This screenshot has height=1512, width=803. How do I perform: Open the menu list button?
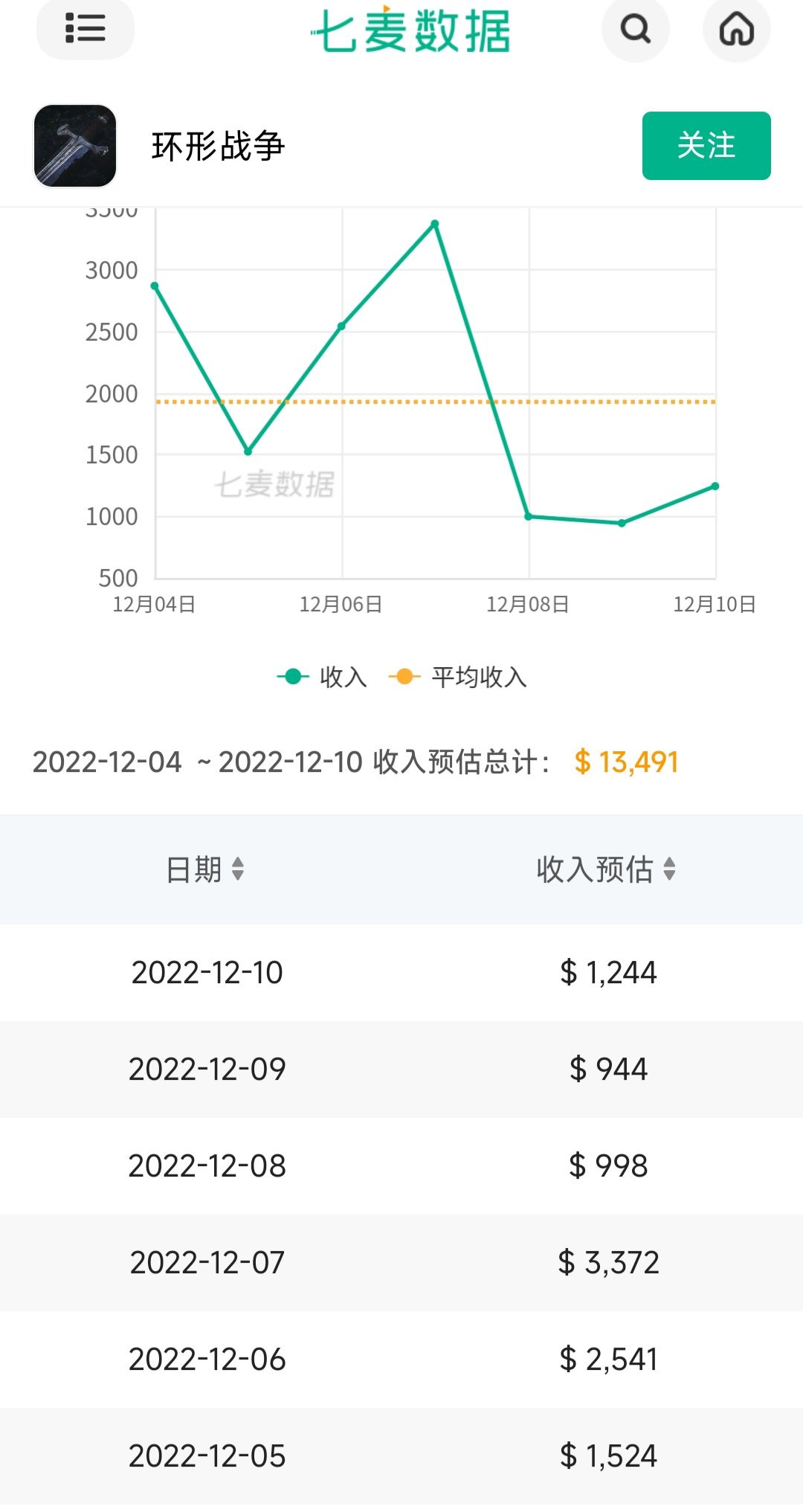85,29
